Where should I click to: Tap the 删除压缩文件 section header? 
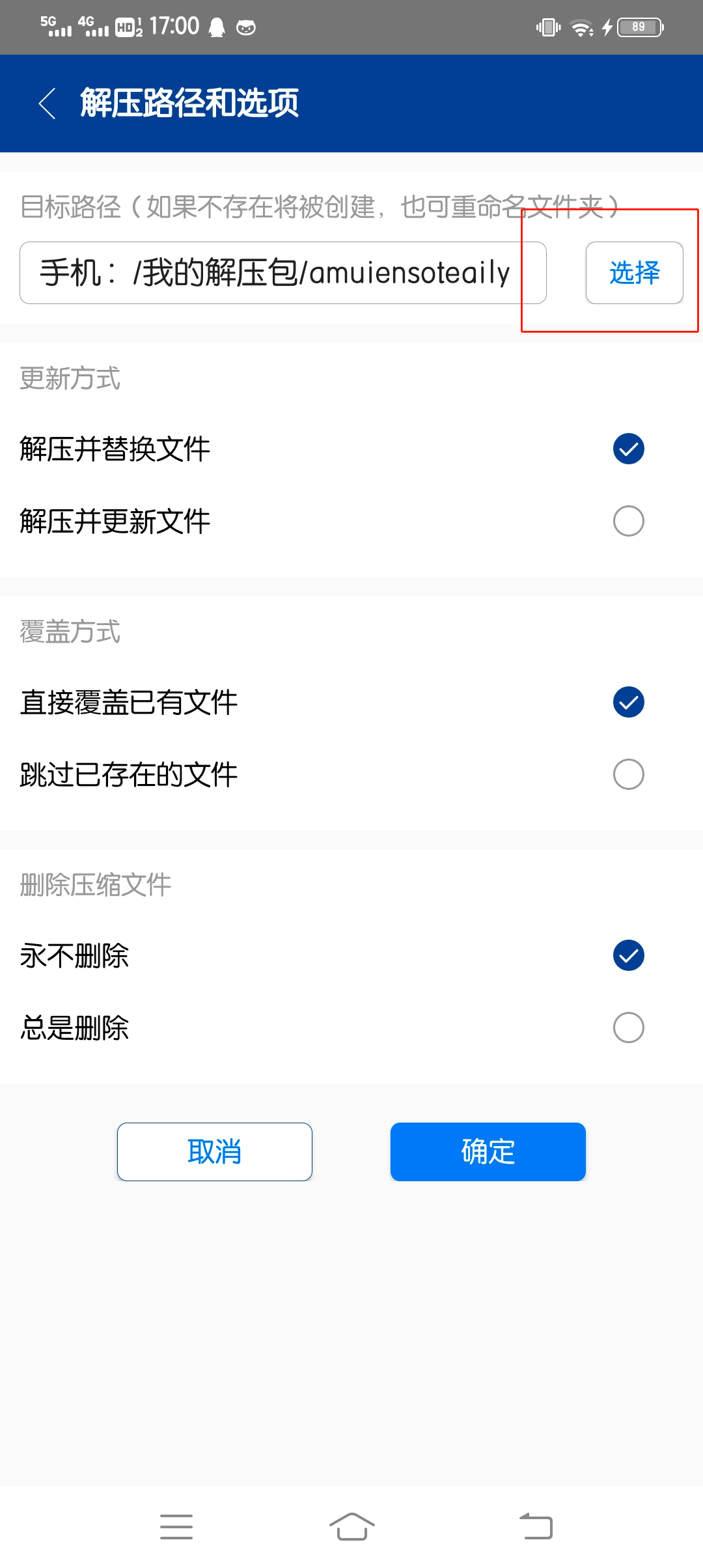coord(94,884)
